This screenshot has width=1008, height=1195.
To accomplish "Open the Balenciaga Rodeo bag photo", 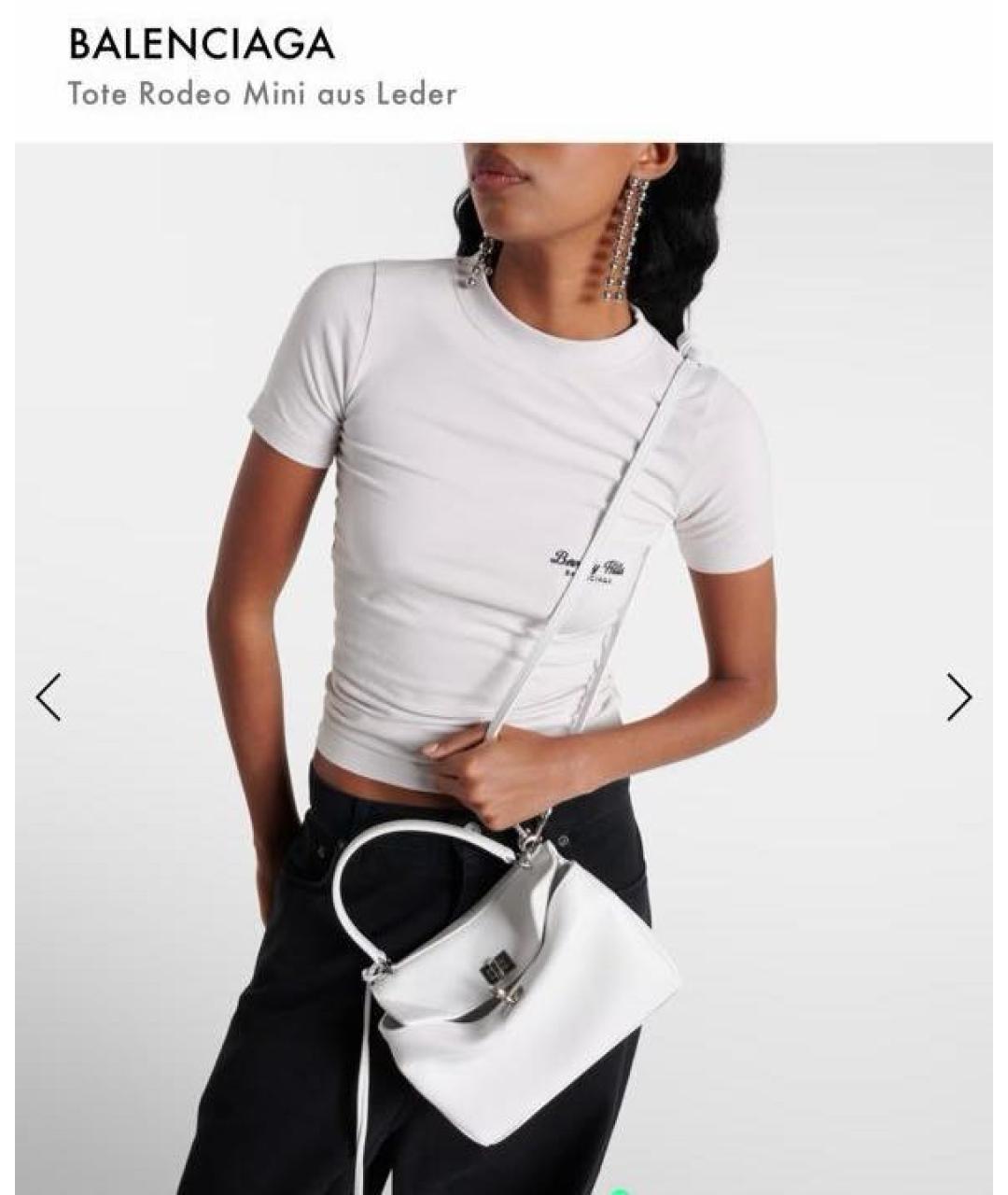I will tap(504, 654).
